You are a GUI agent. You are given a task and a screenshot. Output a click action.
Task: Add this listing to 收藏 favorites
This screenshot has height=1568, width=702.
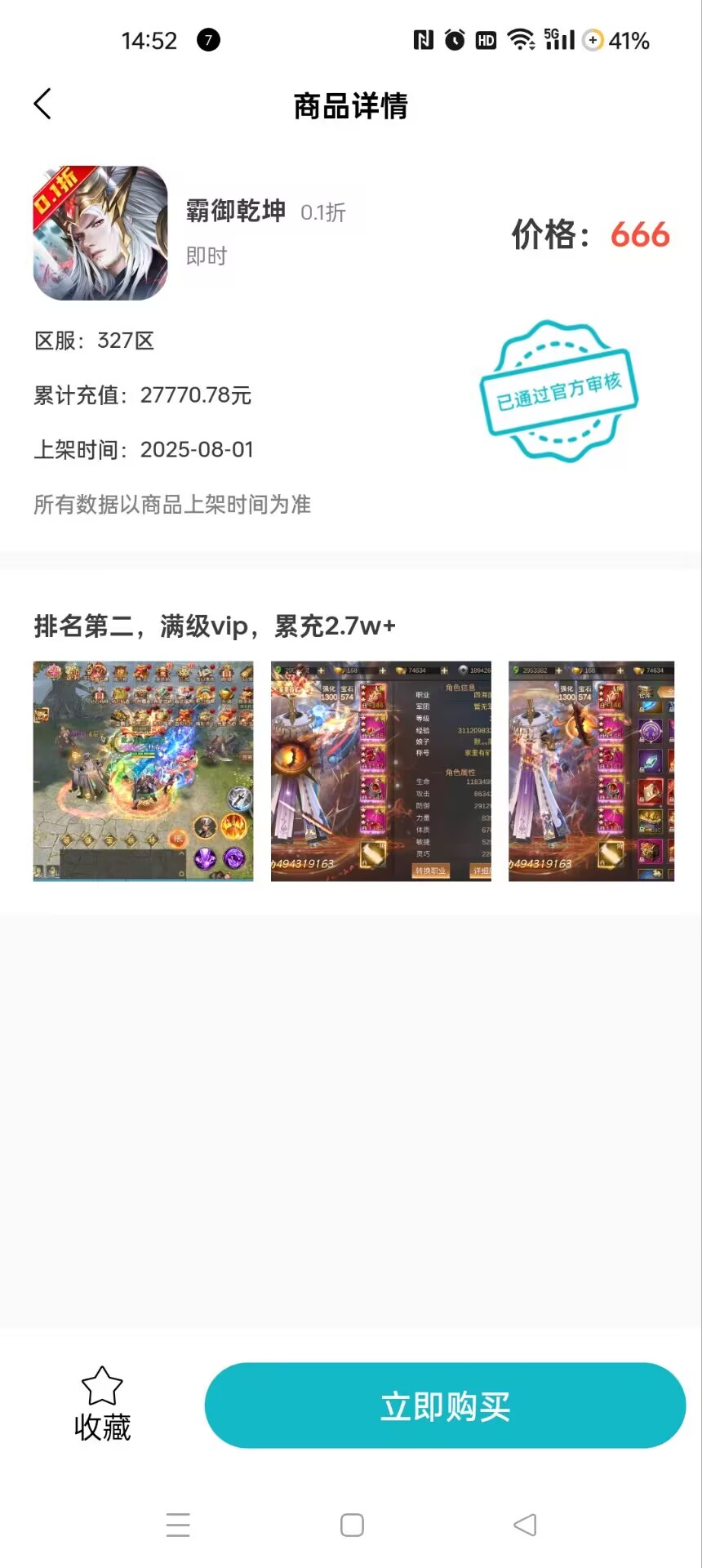tap(102, 1404)
